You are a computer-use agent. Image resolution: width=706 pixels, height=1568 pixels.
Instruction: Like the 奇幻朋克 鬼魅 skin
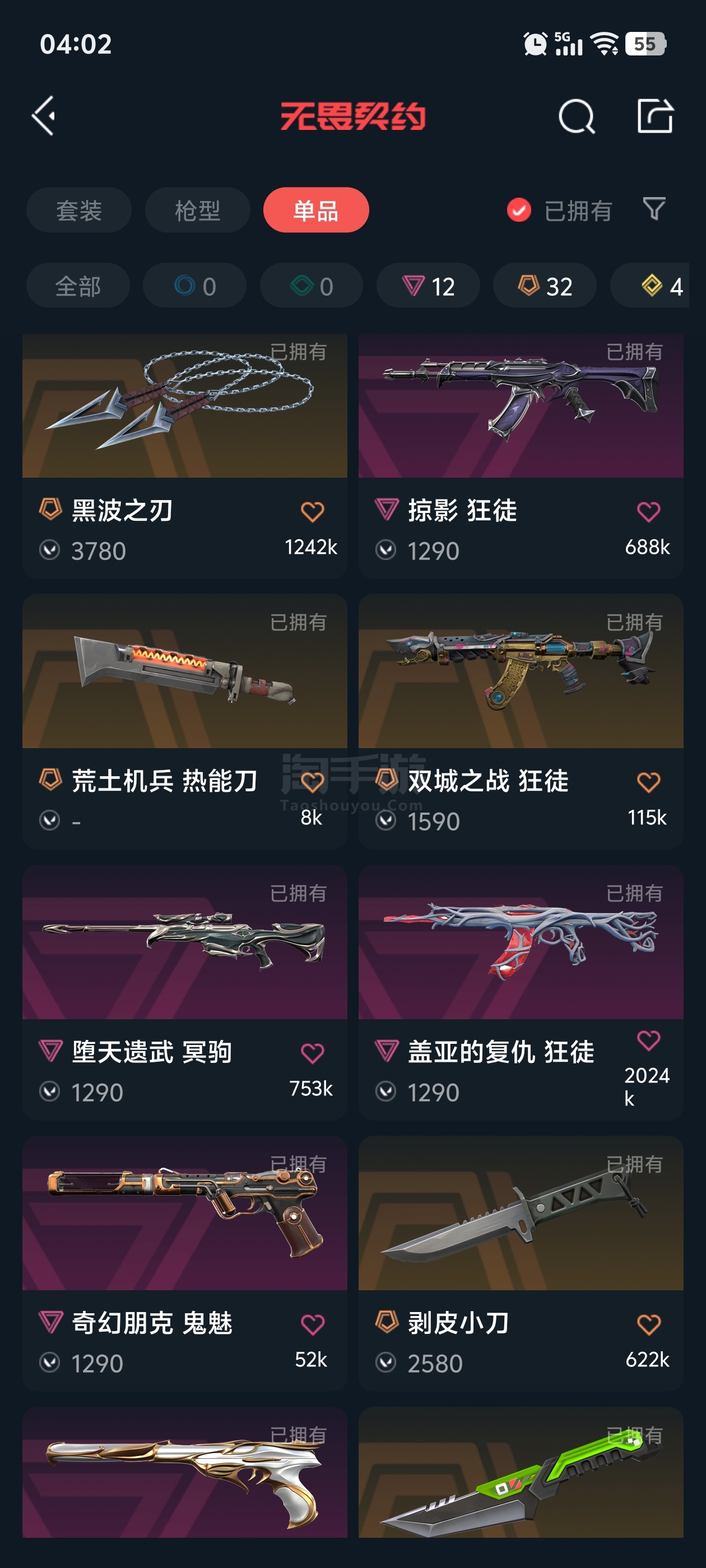(x=313, y=1324)
